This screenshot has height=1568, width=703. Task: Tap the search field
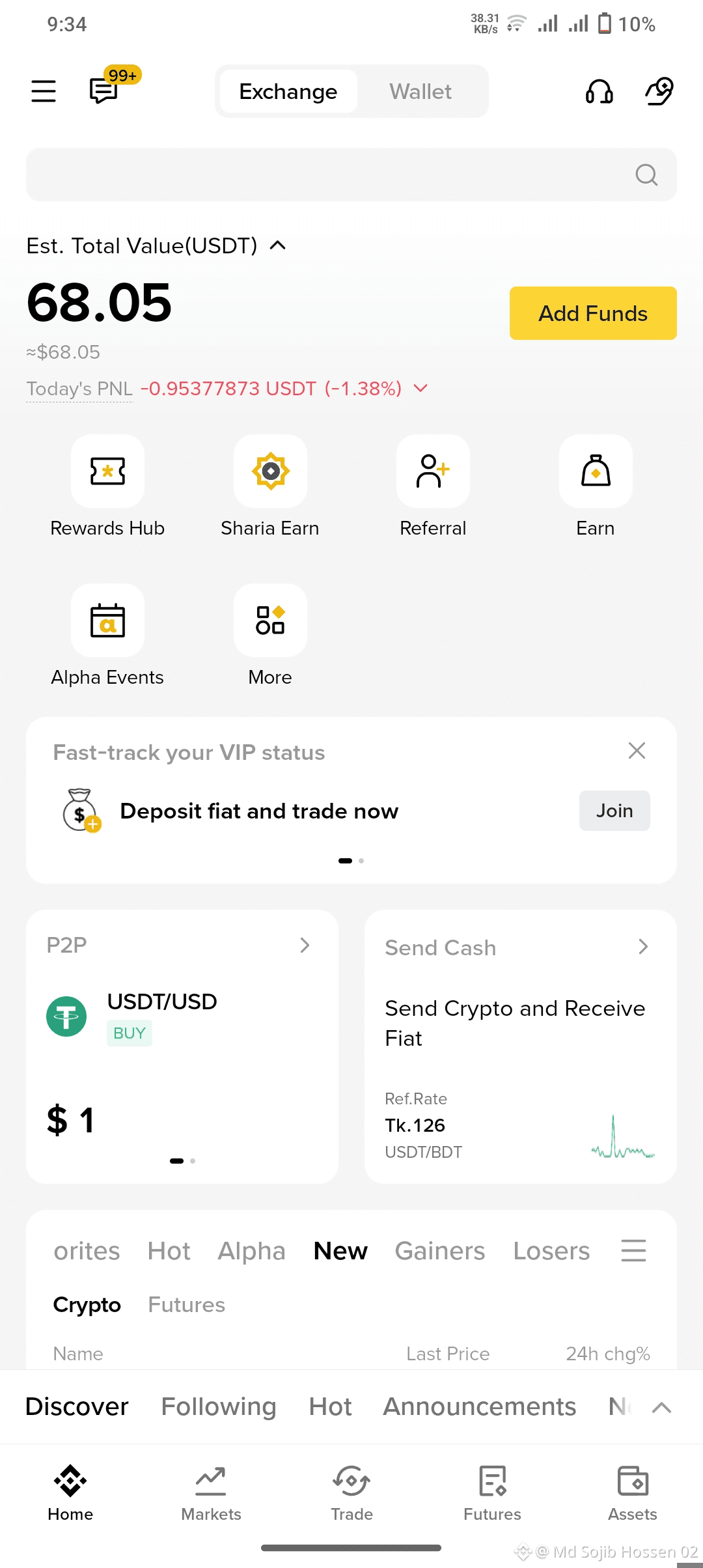tap(351, 175)
